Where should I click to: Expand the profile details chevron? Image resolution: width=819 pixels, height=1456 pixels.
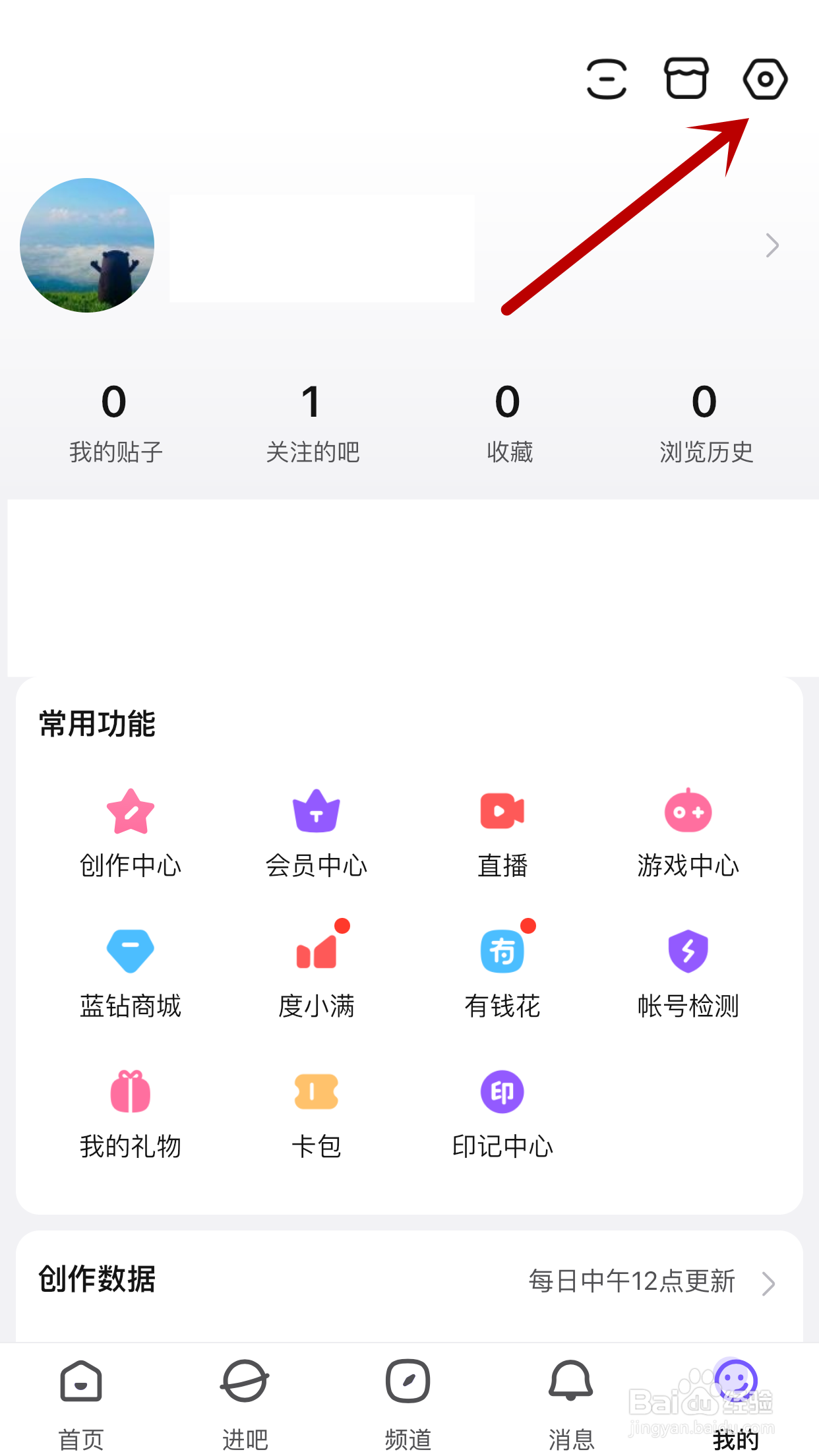coord(772,245)
